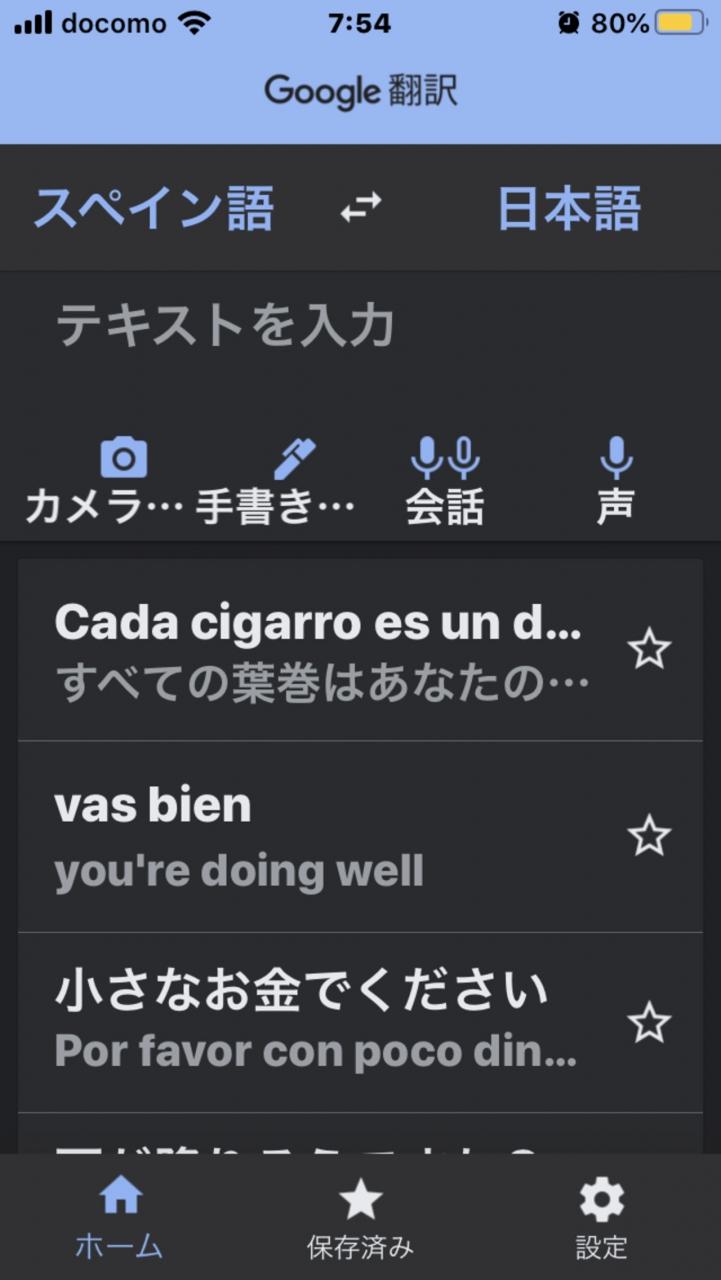The width and height of the screenshot is (721, 1280).
Task: Star the Cada cigarro translation
Action: point(649,650)
